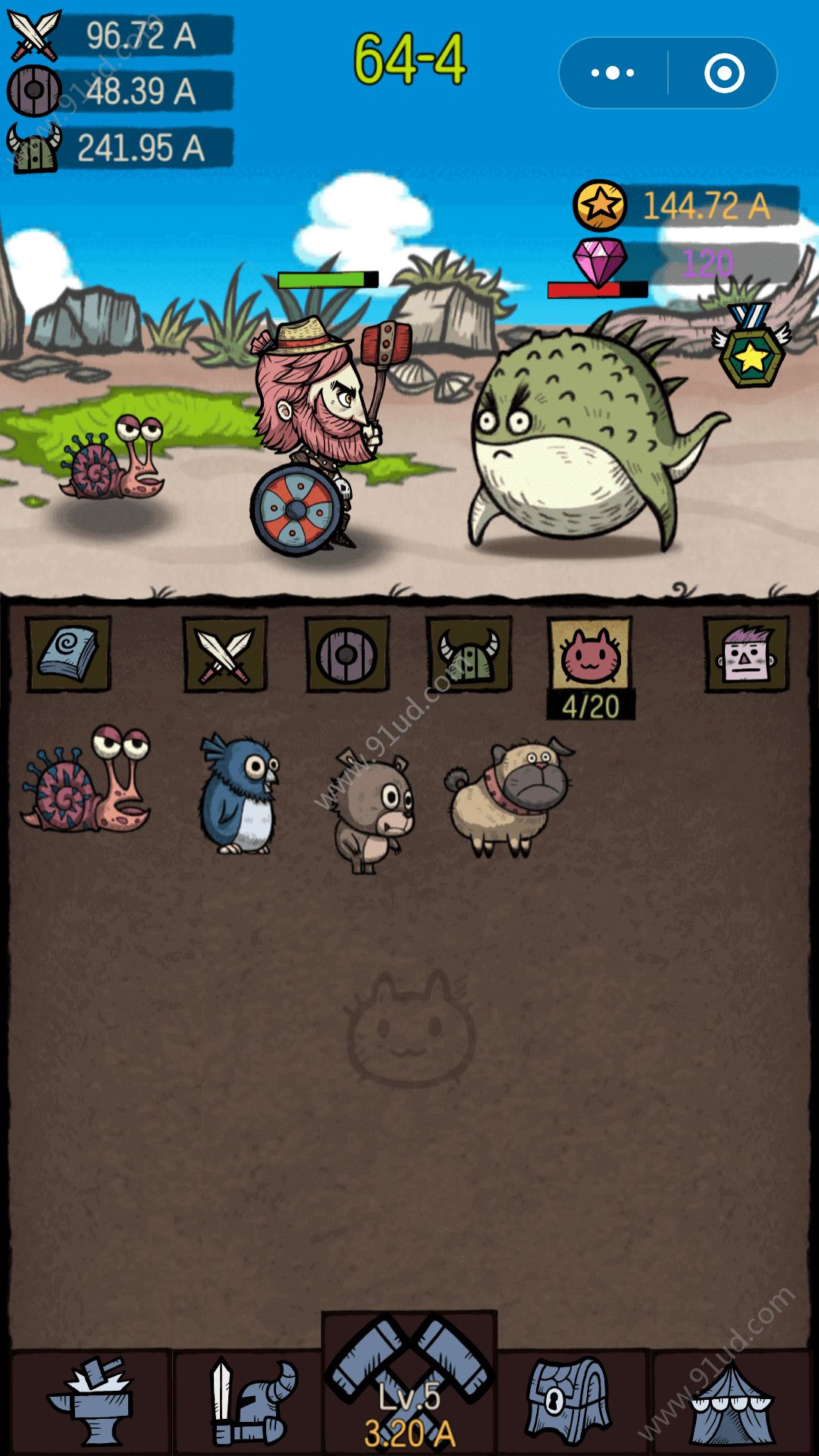819x1456 pixels.
Task: Select the pug dog pet
Action: coord(510,796)
